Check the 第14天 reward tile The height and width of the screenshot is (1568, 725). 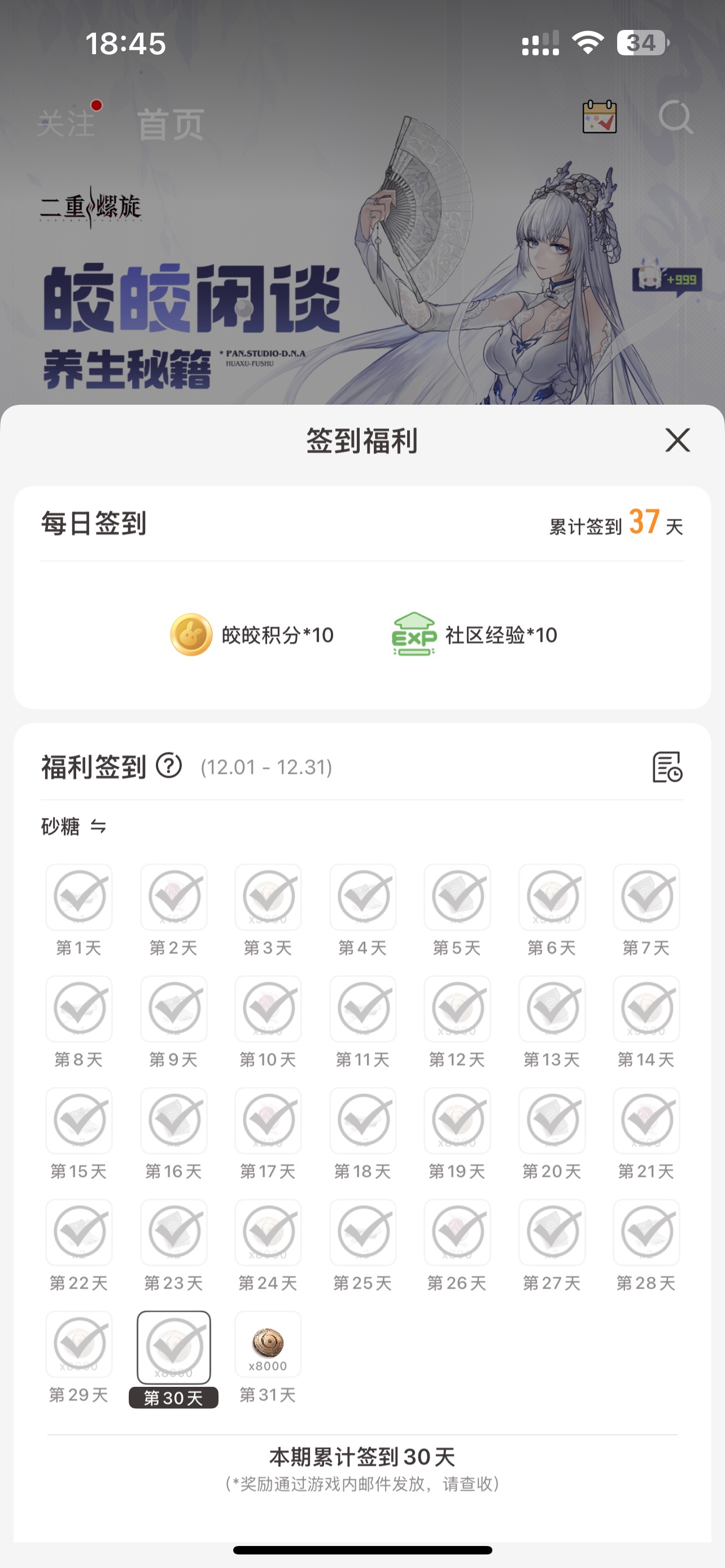646,1009
